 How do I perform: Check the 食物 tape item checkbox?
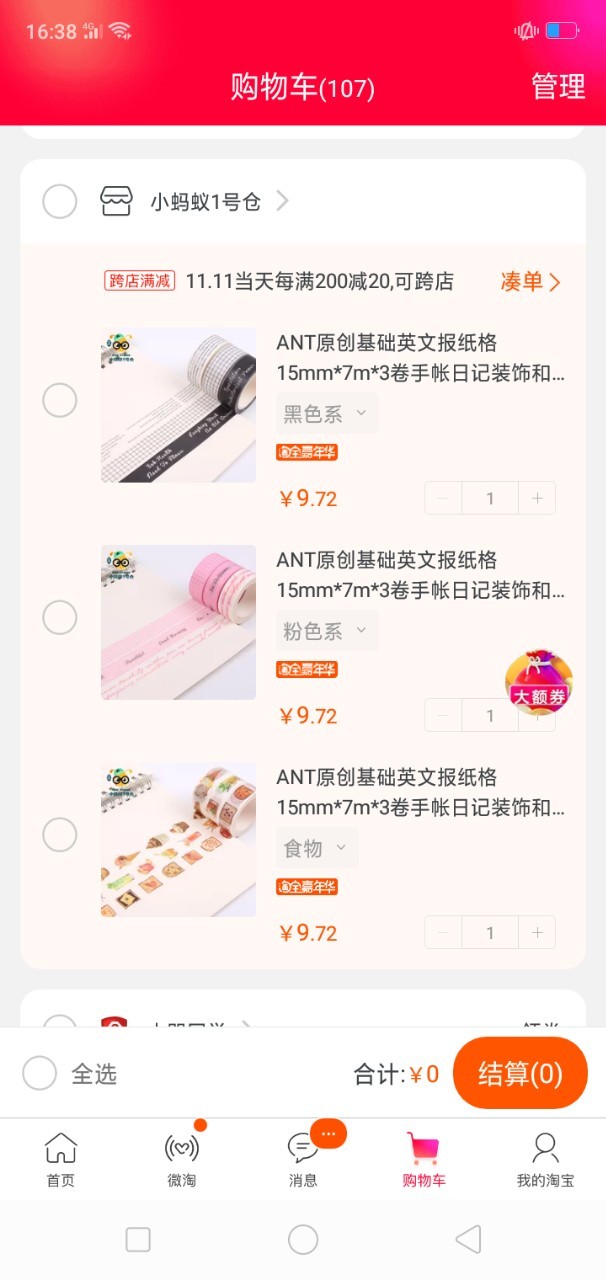pyautogui.click(x=60, y=834)
